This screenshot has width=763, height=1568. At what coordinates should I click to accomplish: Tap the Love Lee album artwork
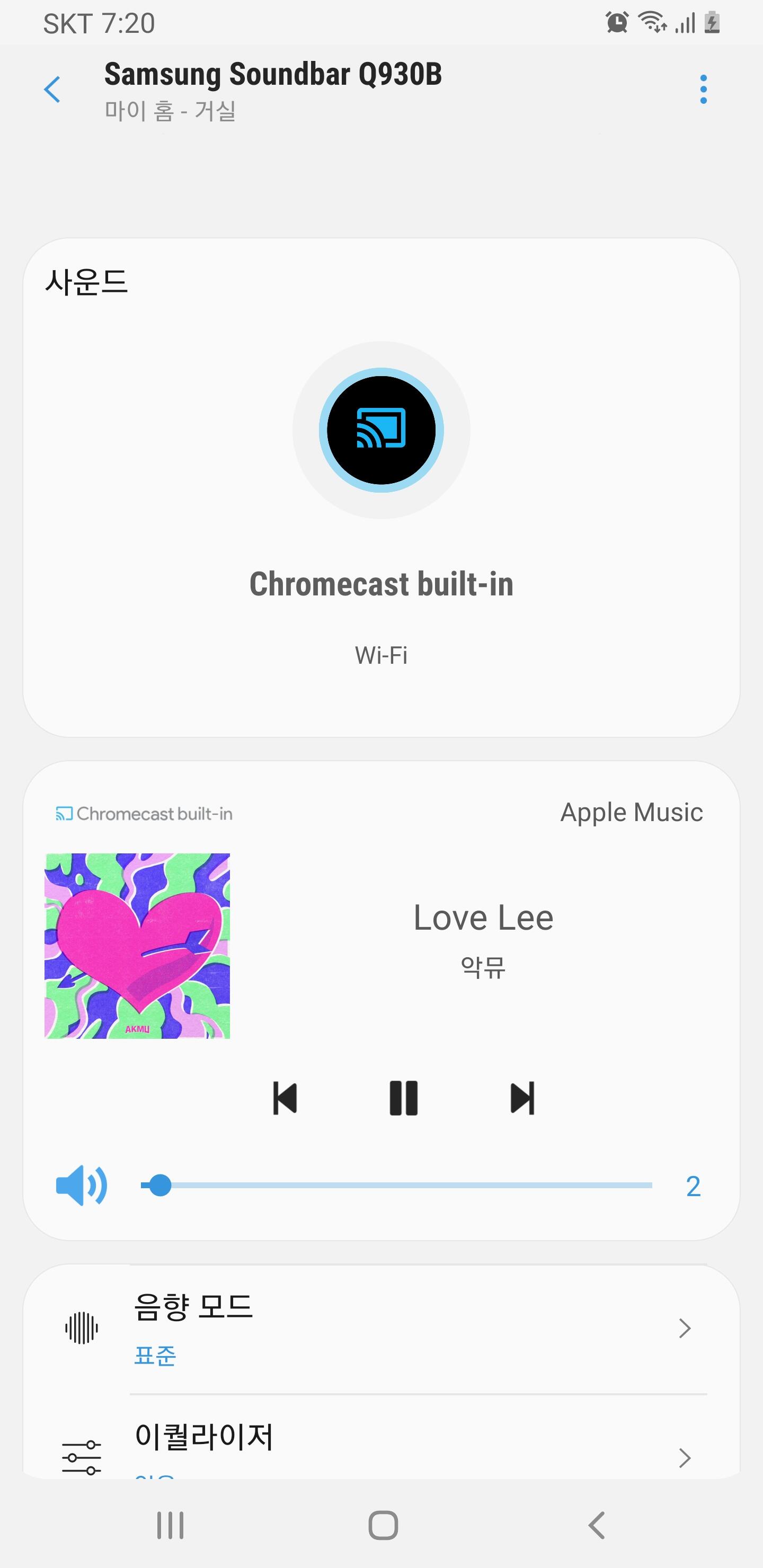click(138, 946)
